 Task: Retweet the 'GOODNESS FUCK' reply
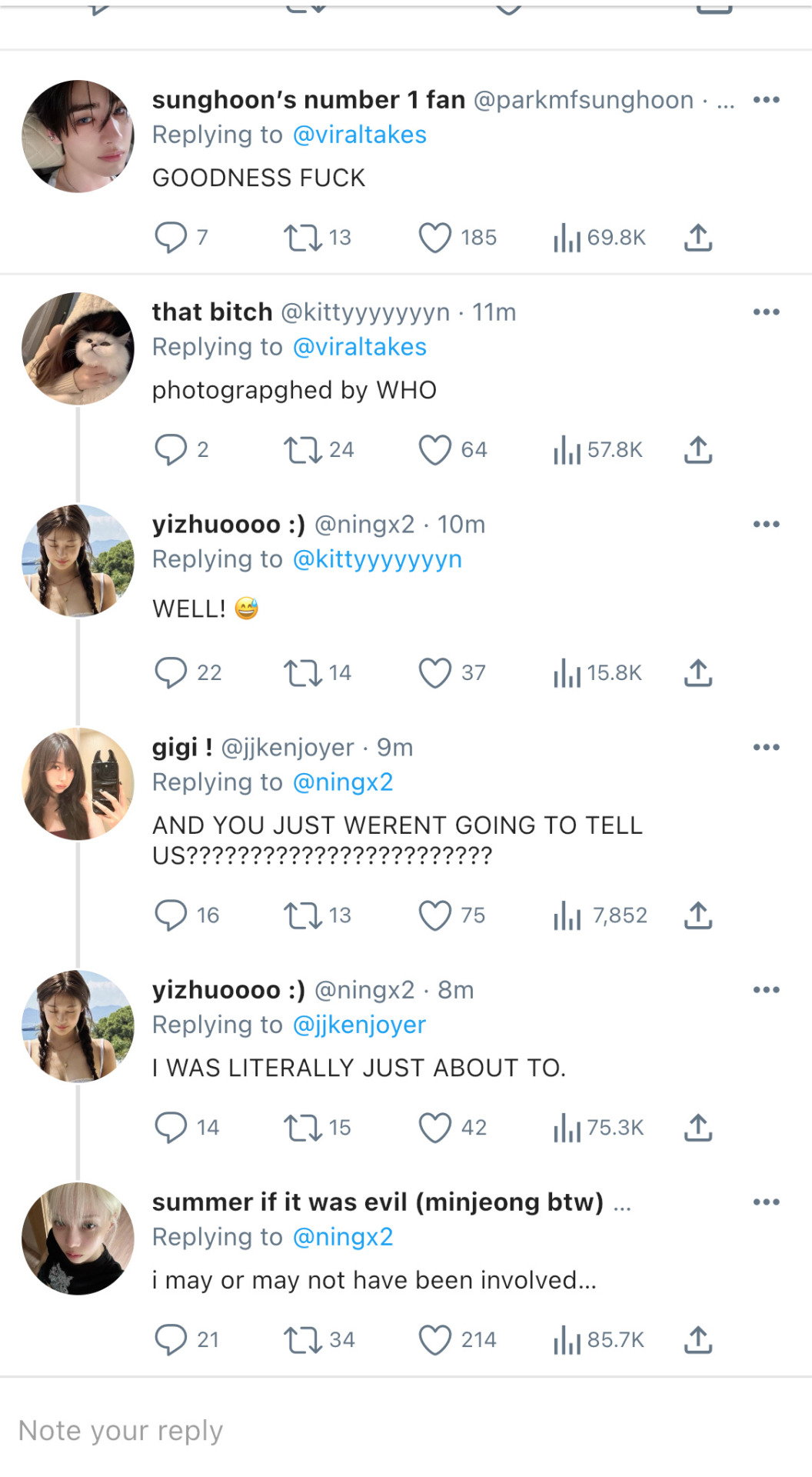(303, 238)
